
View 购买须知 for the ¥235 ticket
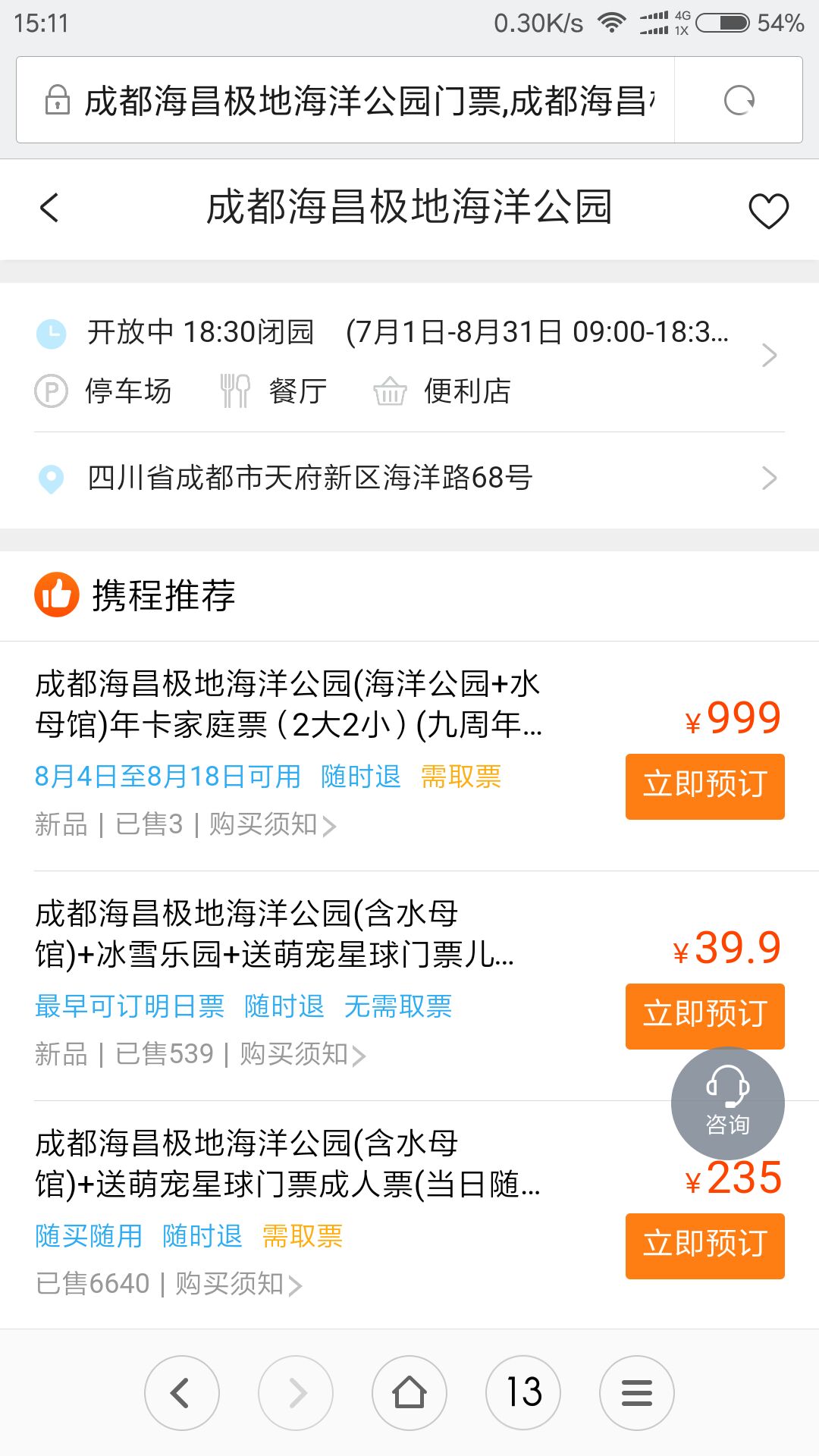point(239,1284)
